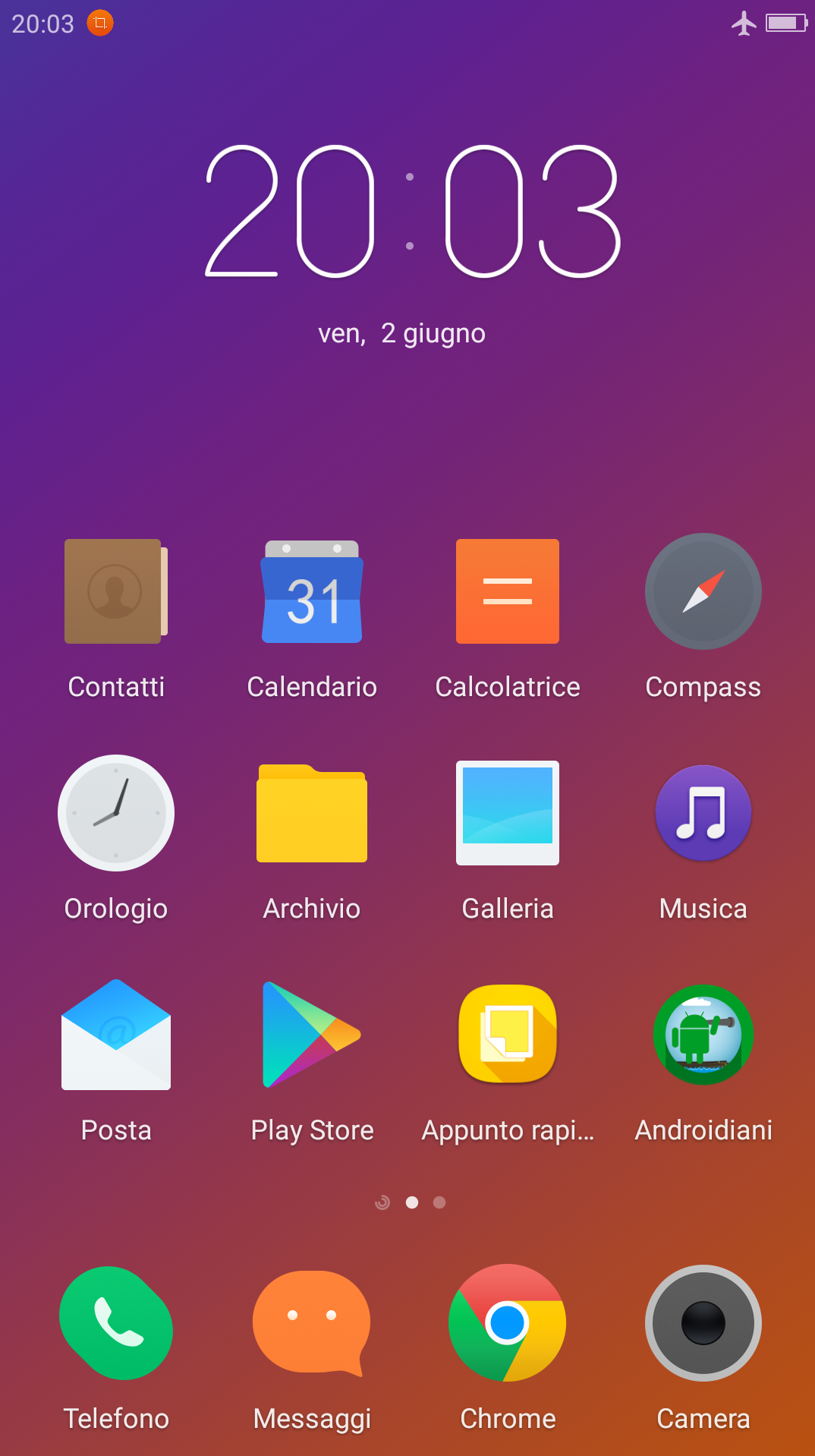The image size is (815, 1456).
Task: Launch Galleria
Action: [x=507, y=813]
